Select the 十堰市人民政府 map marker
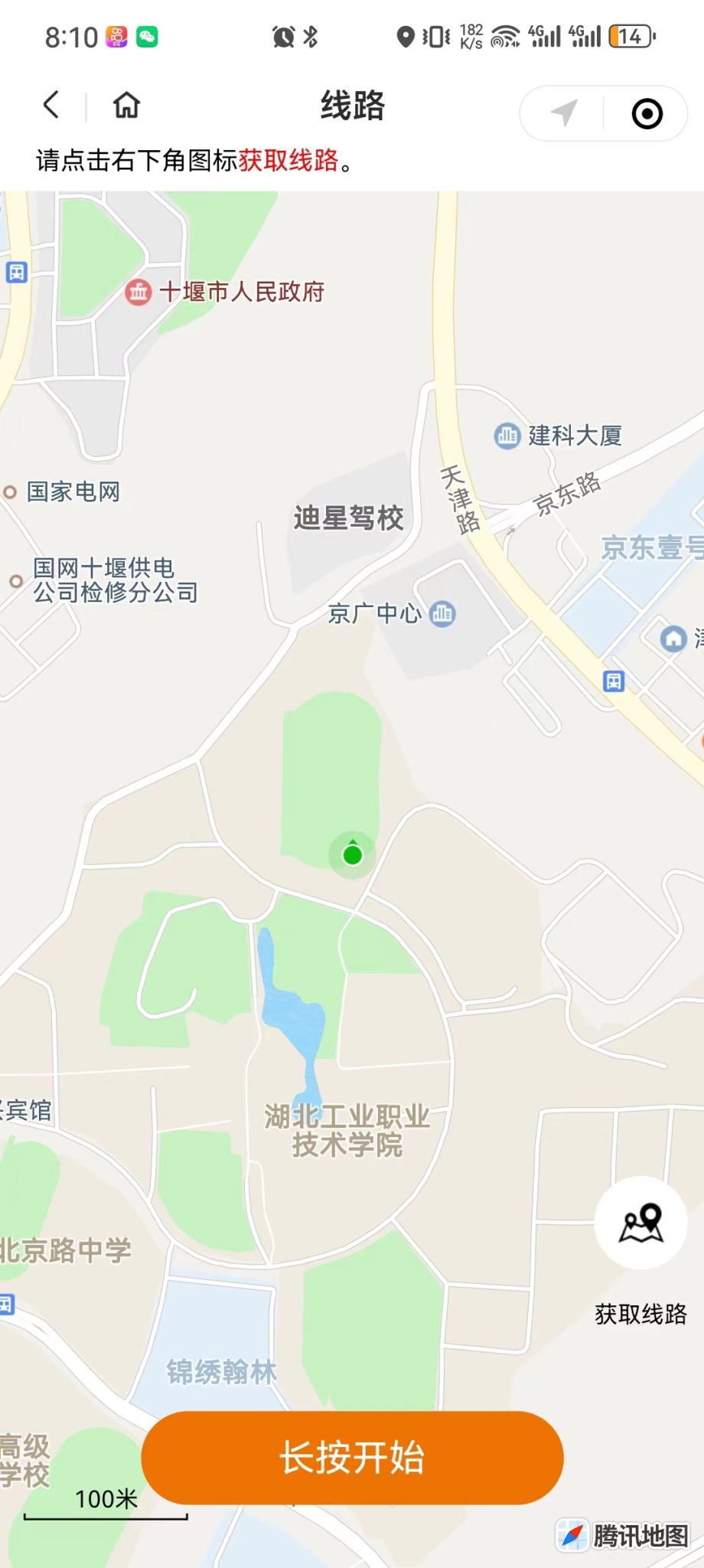 (x=139, y=292)
